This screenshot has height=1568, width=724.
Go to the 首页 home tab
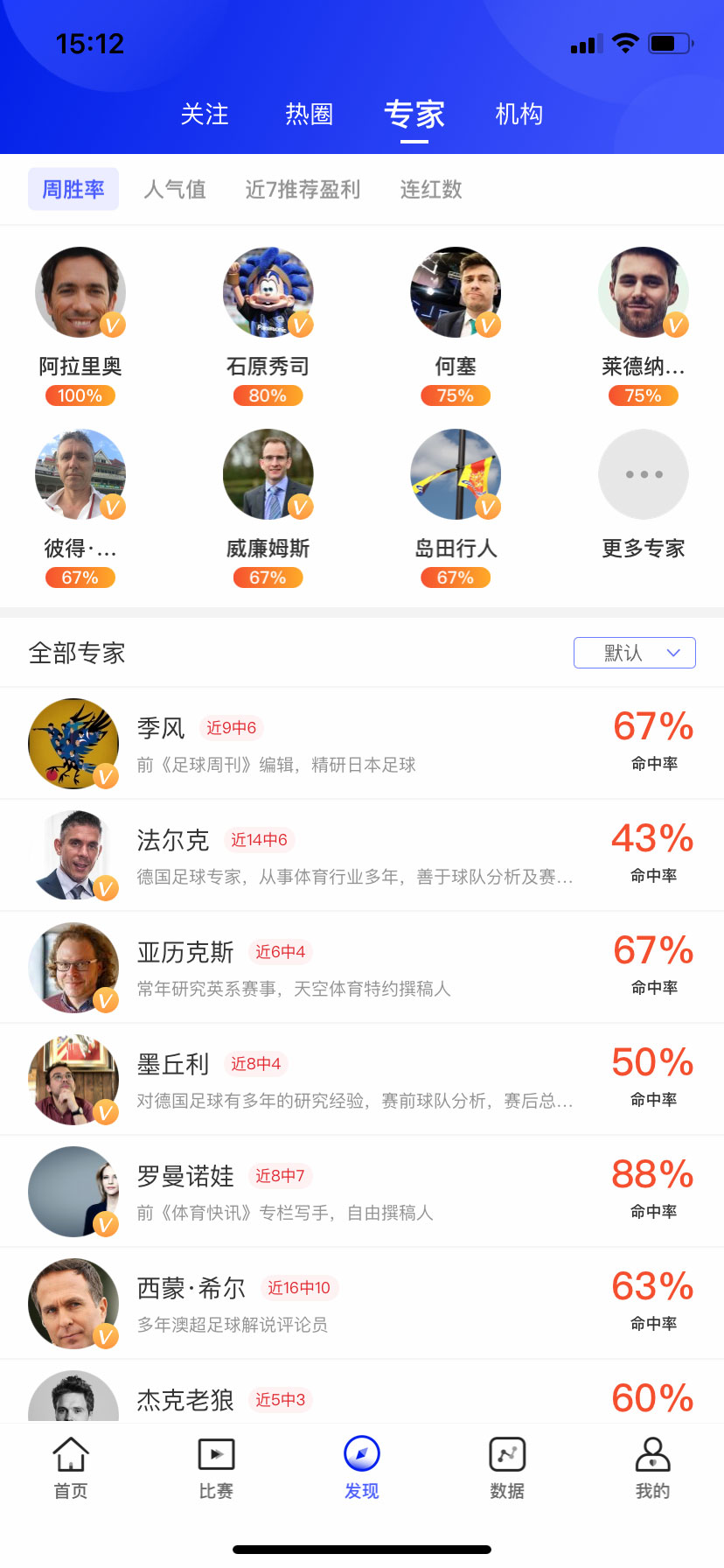tap(71, 1467)
